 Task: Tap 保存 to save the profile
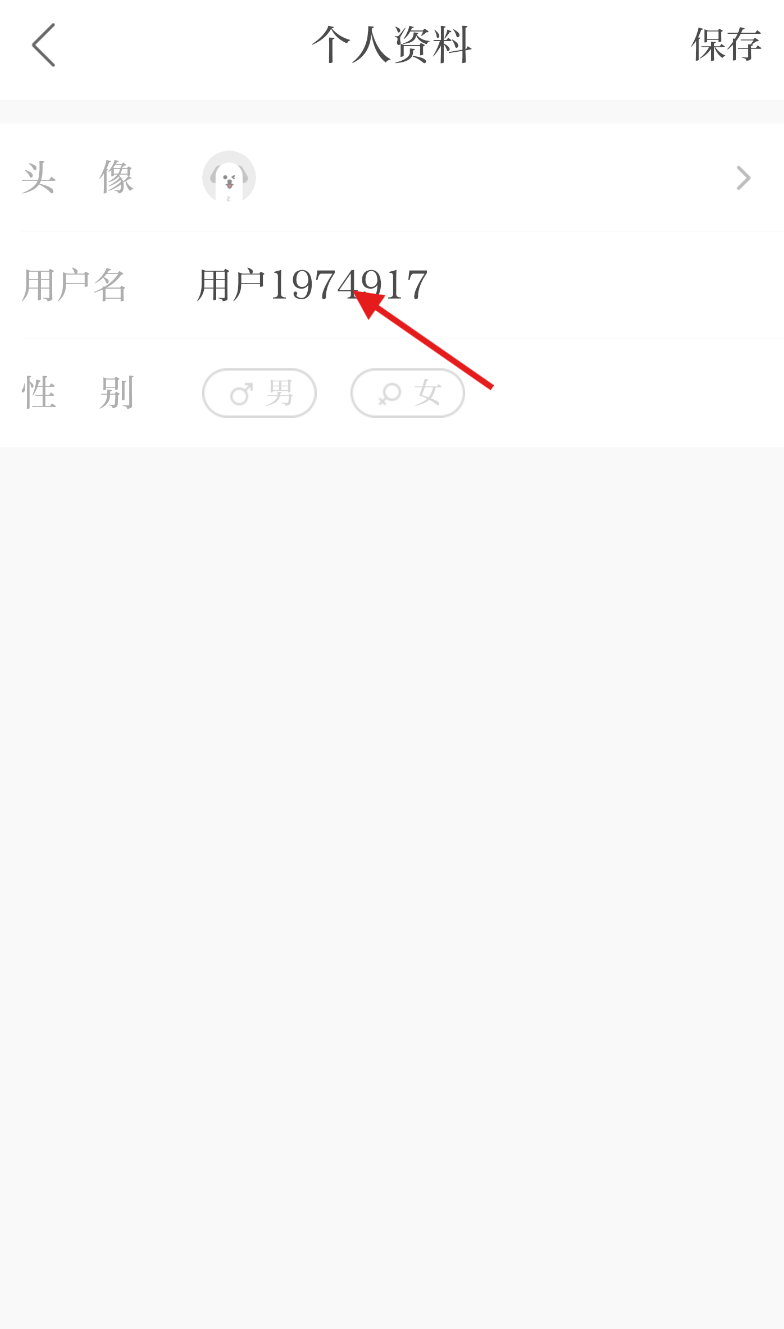(x=727, y=45)
